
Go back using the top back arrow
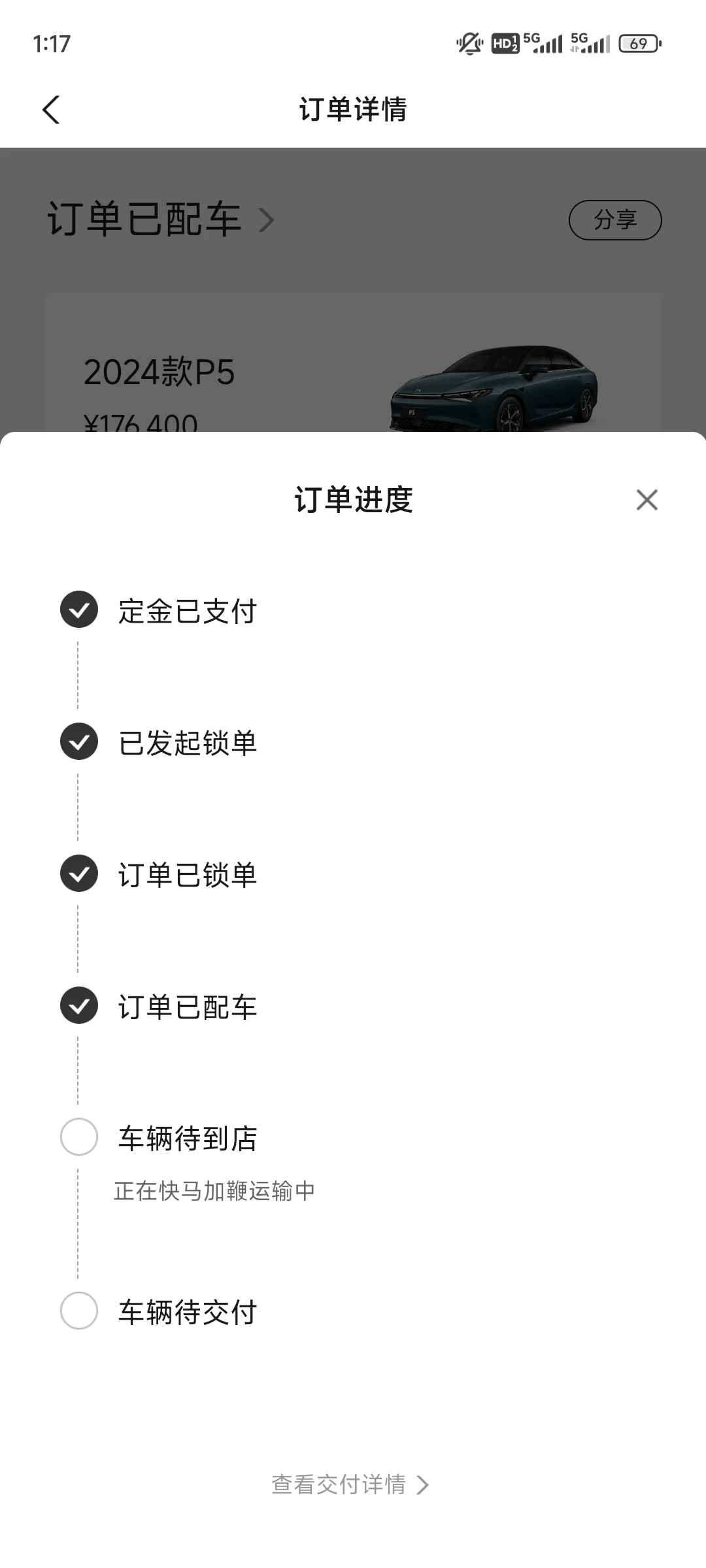coord(51,109)
